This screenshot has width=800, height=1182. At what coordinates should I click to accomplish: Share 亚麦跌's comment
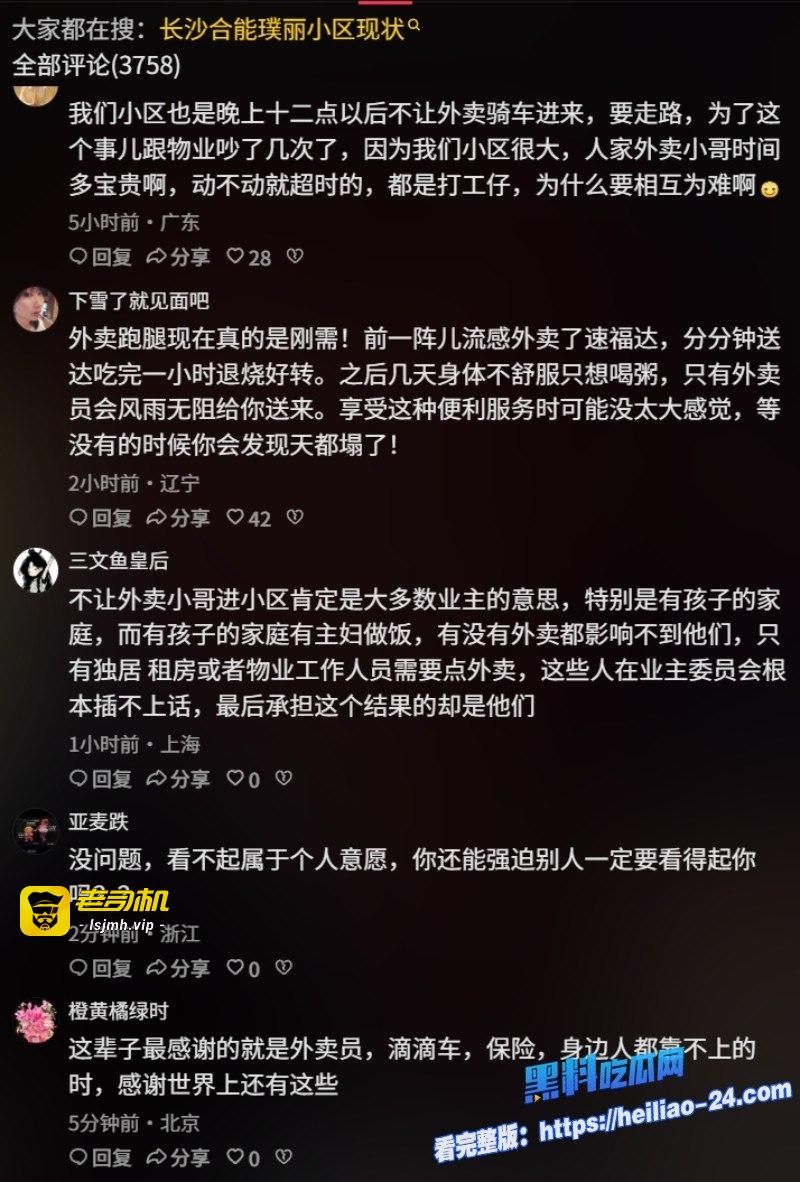(178, 967)
